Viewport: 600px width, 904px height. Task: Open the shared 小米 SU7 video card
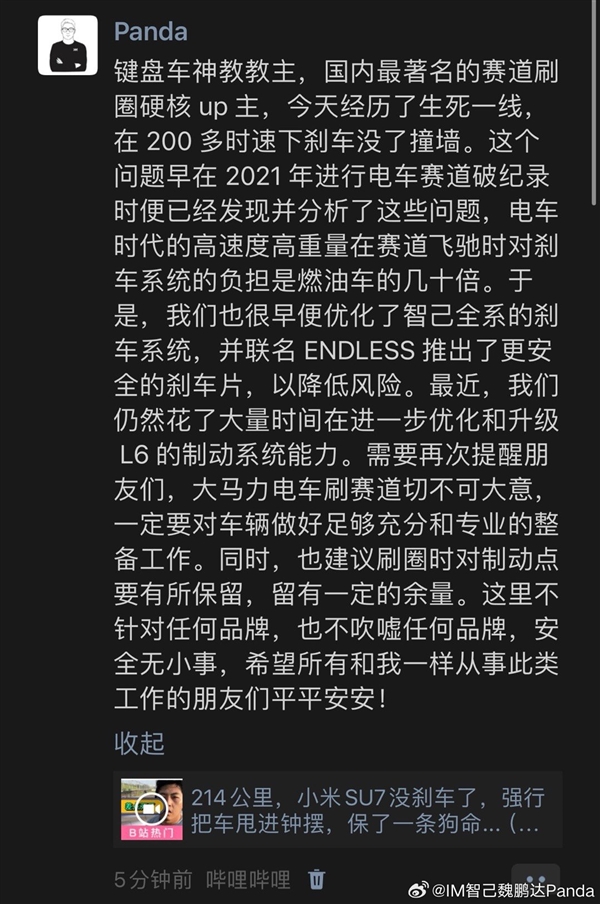pos(338,811)
